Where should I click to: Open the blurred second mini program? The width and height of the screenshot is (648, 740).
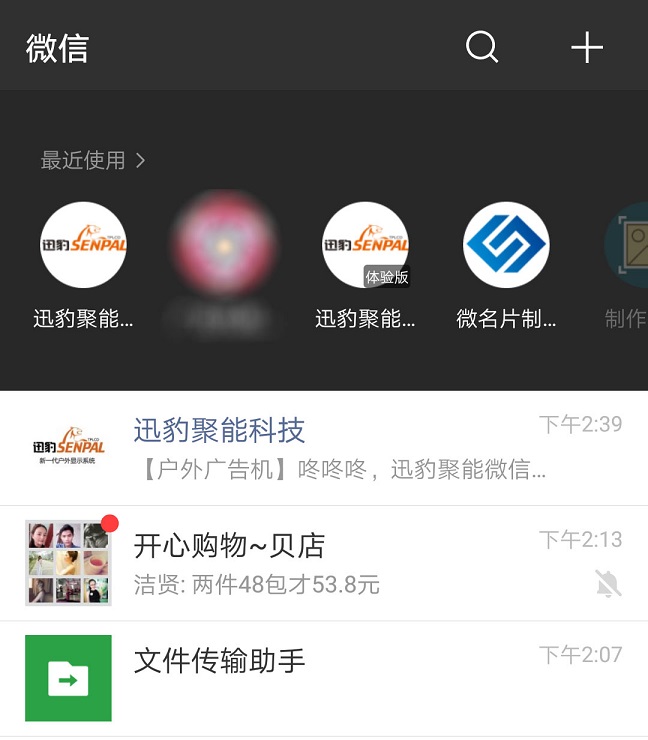click(223, 245)
